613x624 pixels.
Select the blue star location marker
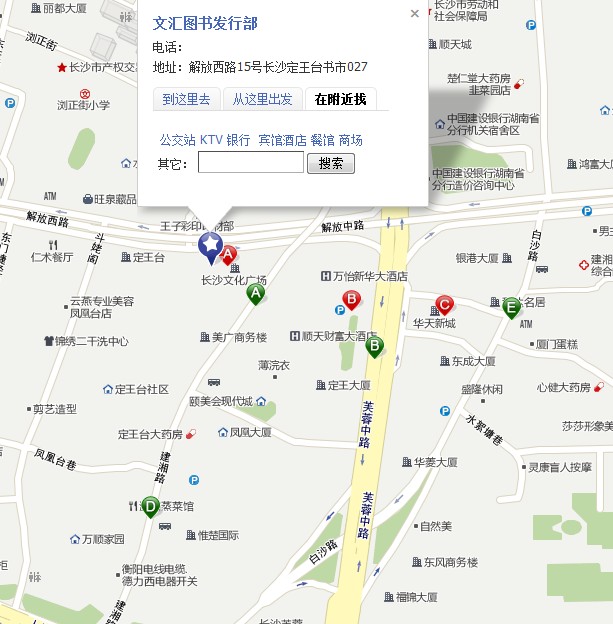[210, 243]
